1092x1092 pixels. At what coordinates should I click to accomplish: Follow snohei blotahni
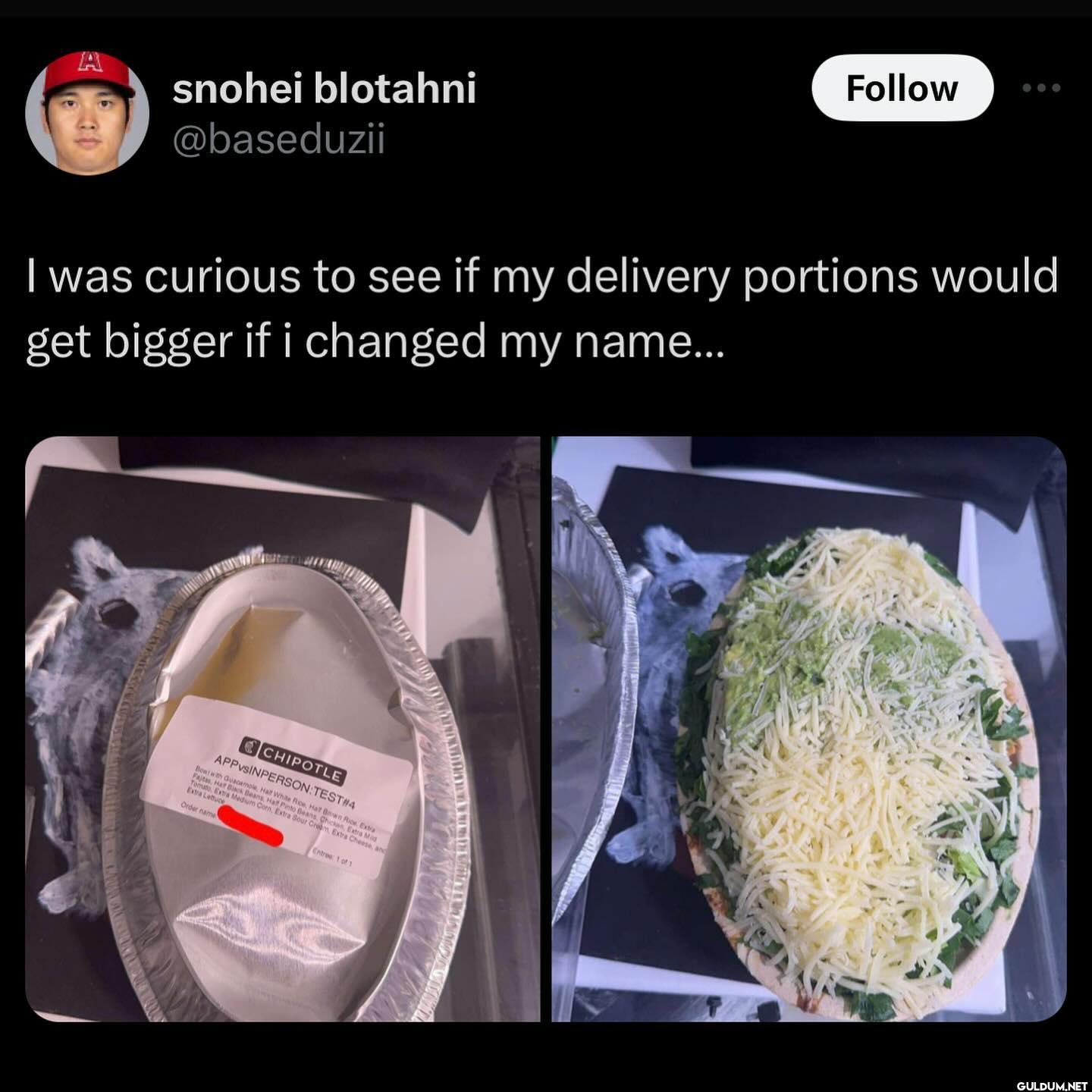click(902, 88)
